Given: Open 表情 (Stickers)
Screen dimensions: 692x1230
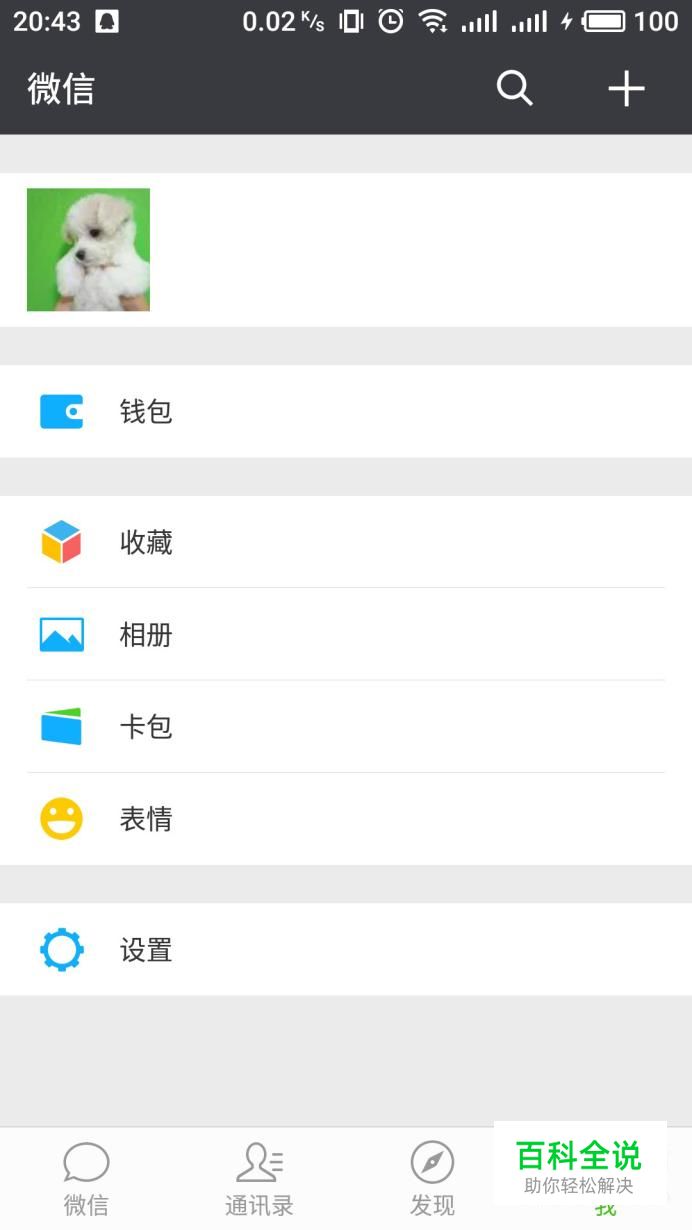Looking at the screenshot, I should 146,819.
